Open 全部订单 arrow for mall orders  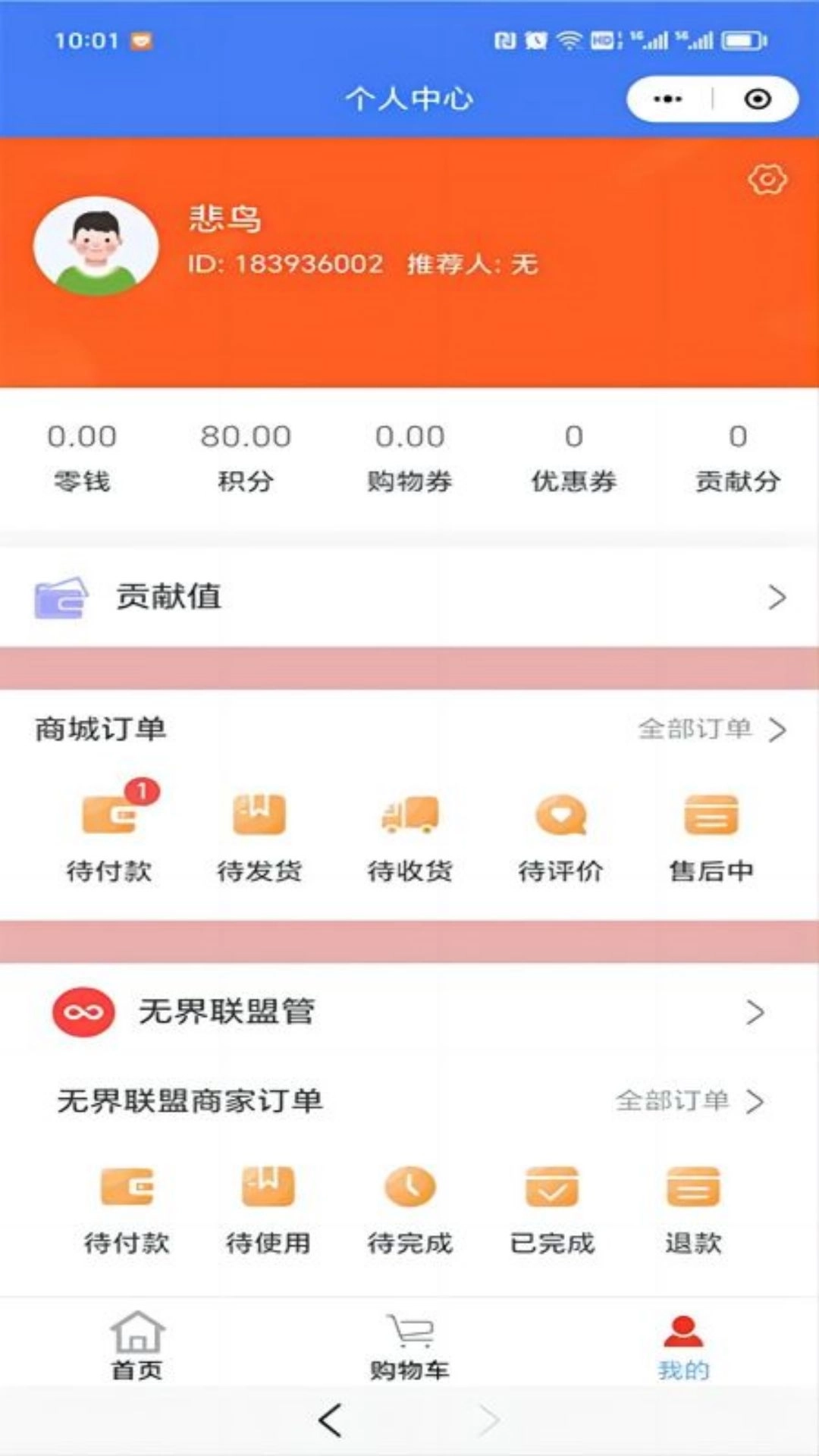click(777, 730)
